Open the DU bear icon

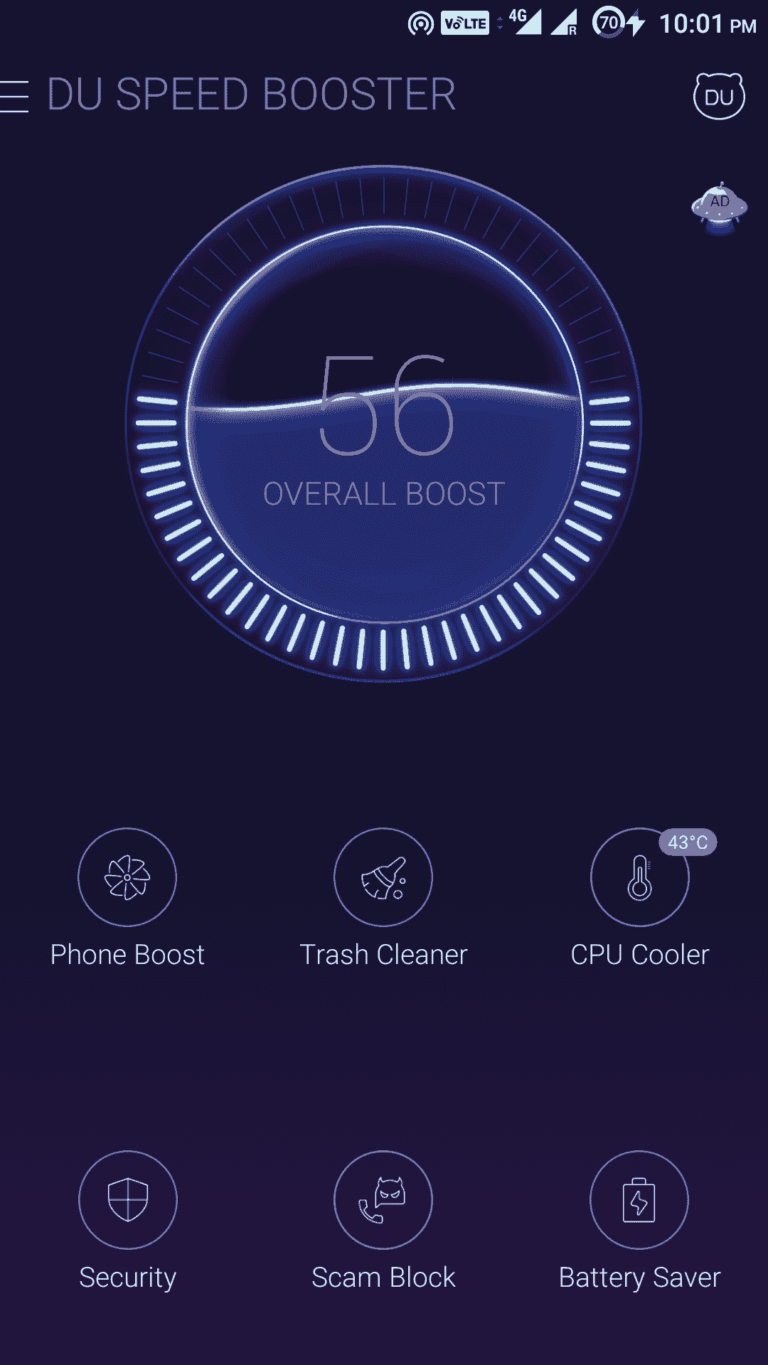click(719, 96)
